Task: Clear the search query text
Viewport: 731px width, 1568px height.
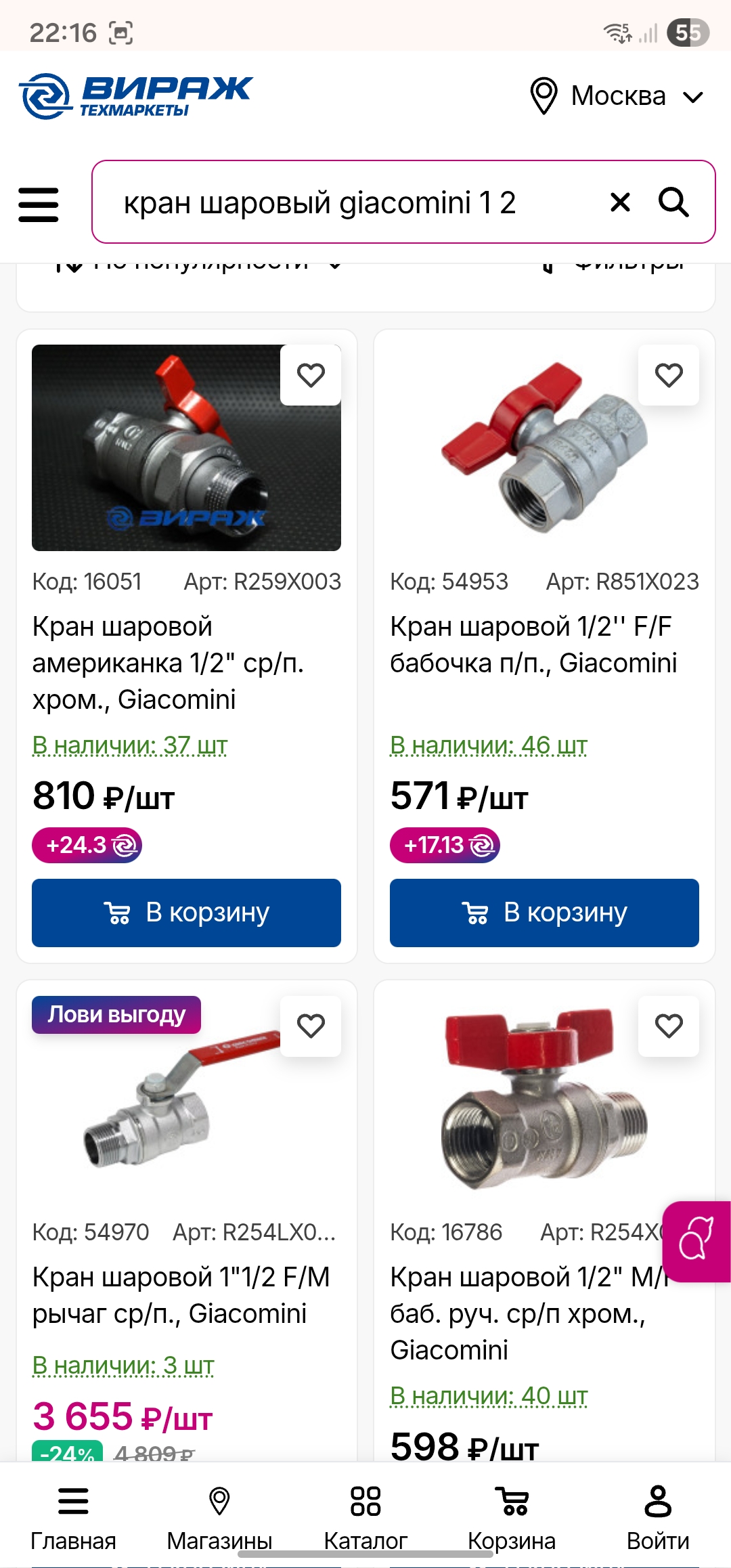Action: click(x=620, y=202)
